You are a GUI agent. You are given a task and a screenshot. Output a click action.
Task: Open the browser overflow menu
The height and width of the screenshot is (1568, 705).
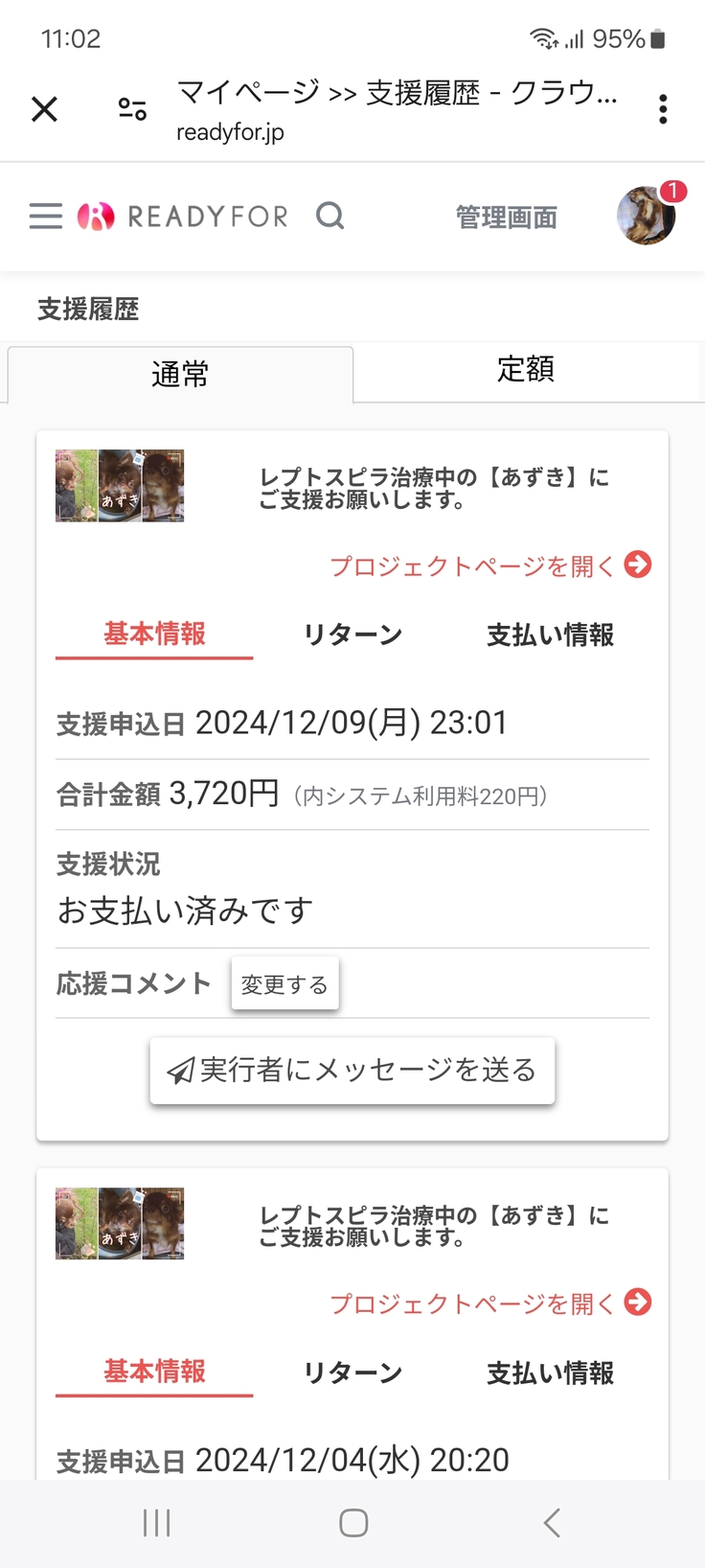tap(663, 109)
